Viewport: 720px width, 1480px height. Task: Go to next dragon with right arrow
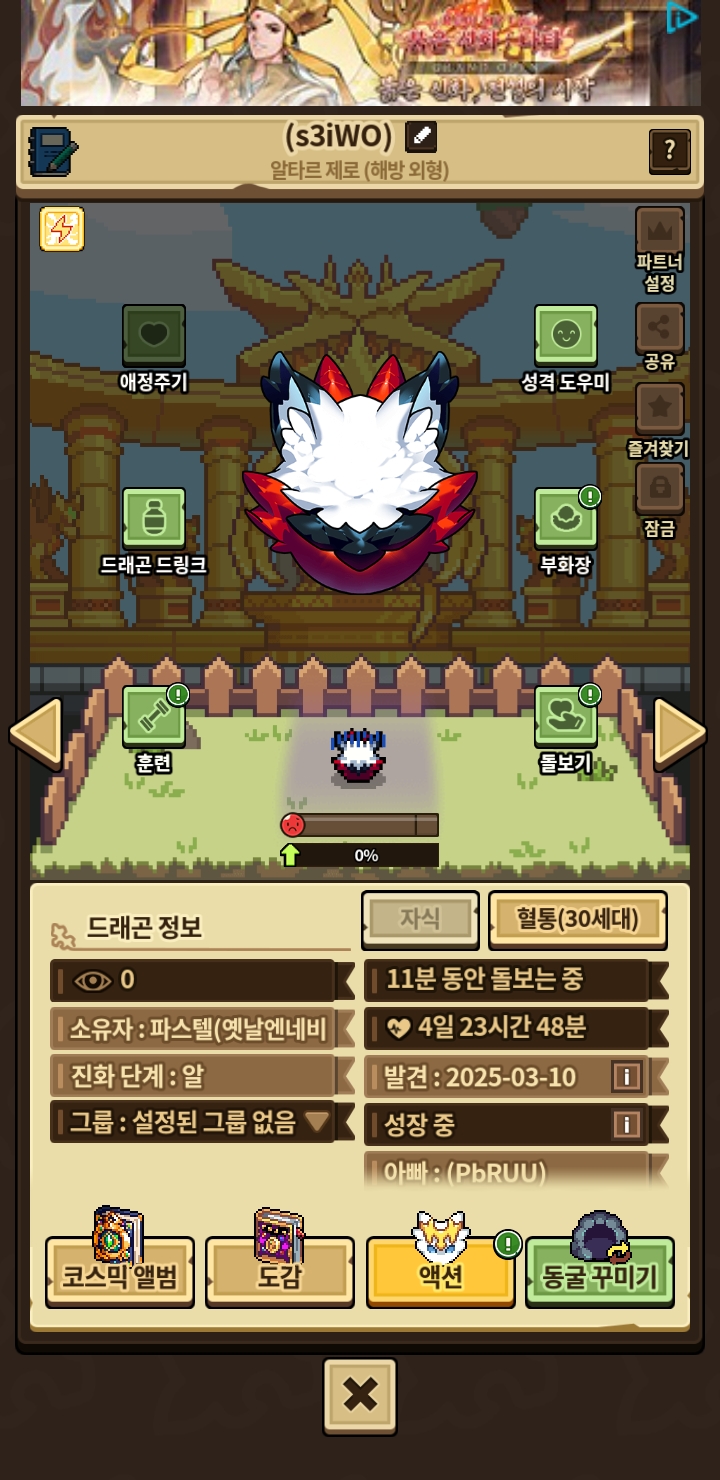click(681, 734)
